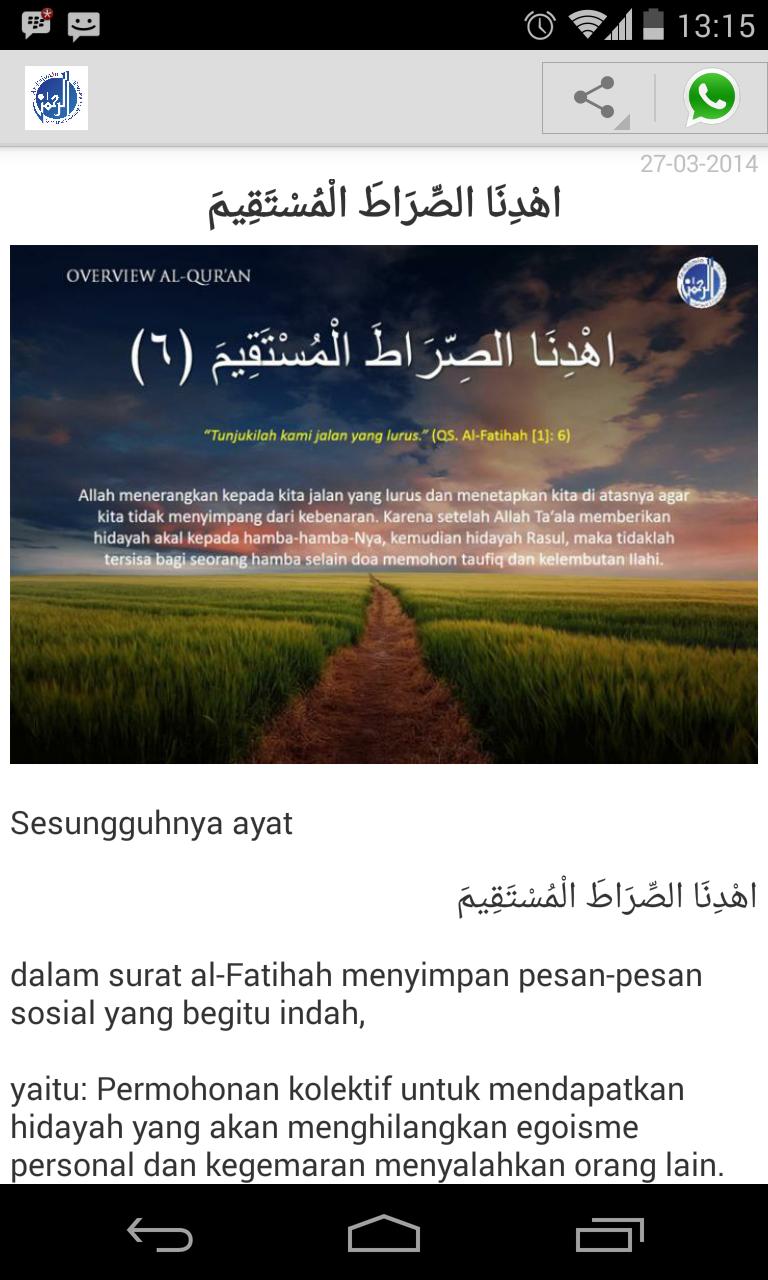Go to the home screen
Screen dimensions: 768x1280
click(384, 1234)
